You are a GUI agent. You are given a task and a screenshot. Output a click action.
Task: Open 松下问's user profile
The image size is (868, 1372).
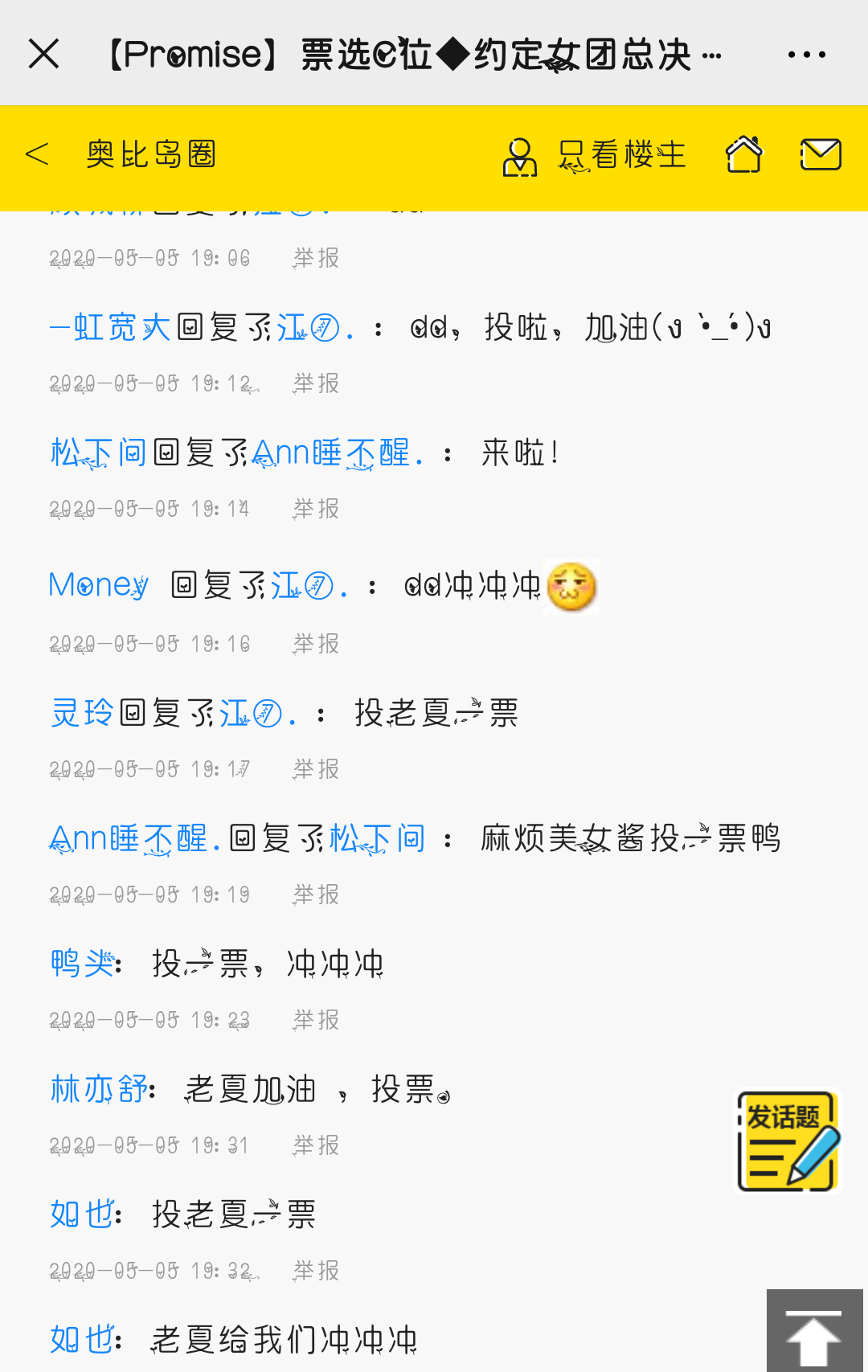[98, 453]
